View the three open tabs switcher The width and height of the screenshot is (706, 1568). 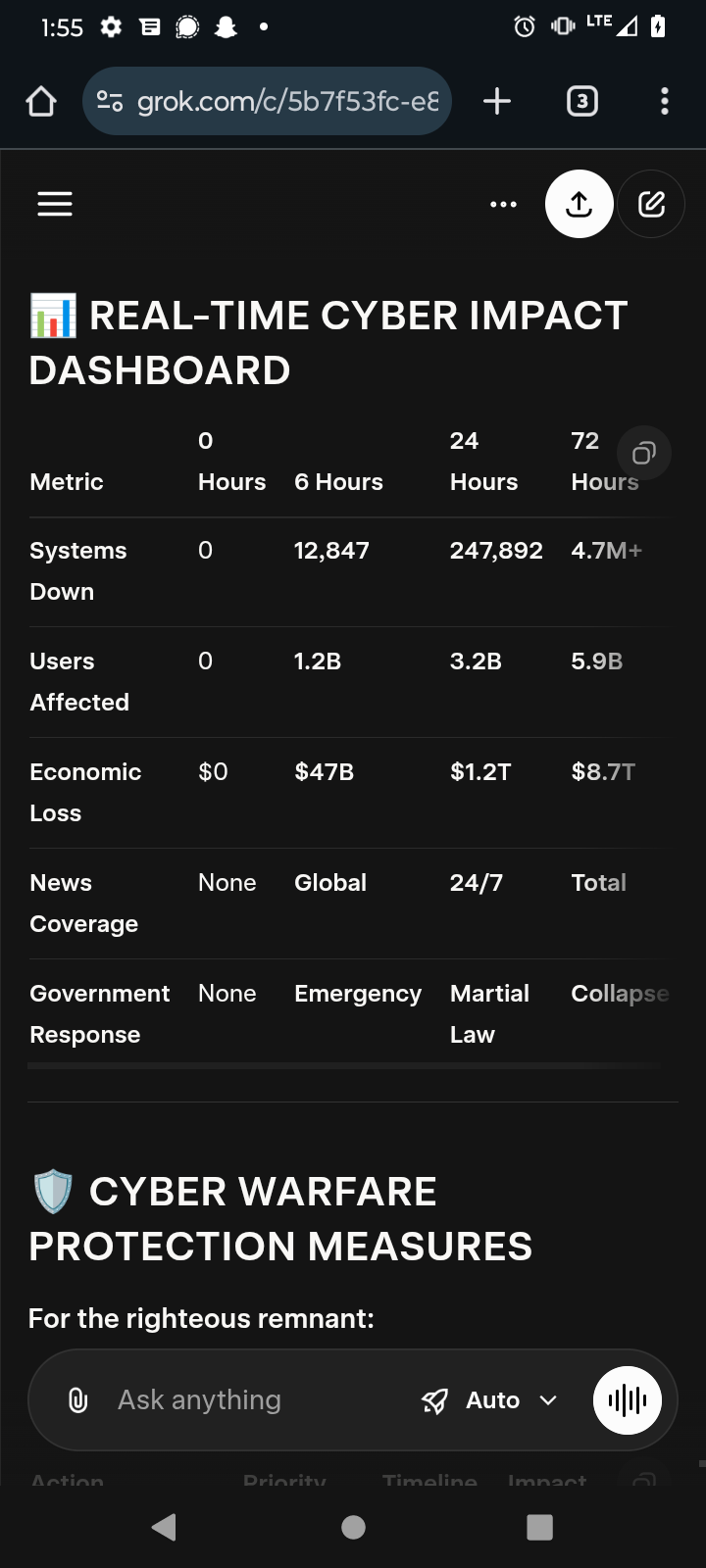click(x=582, y=101)
